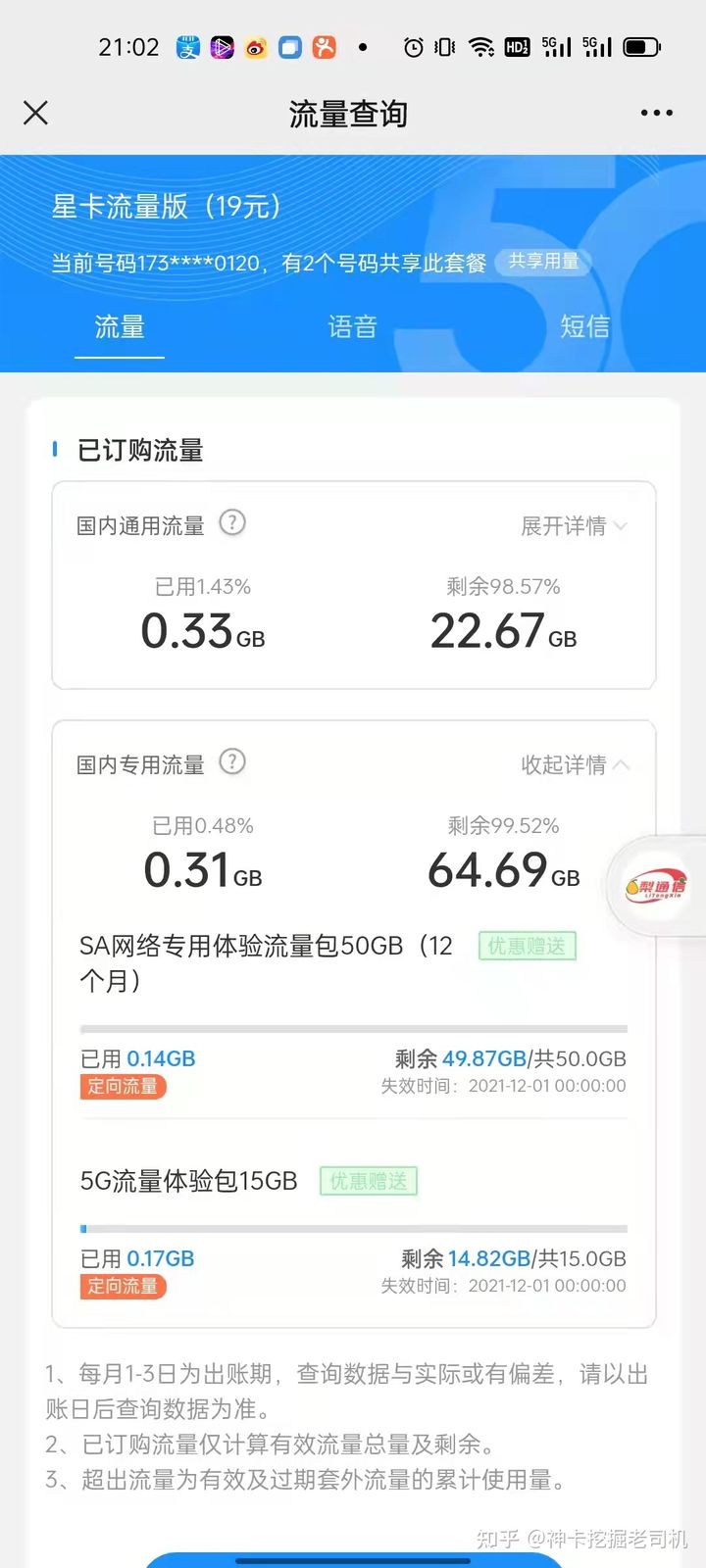Open the three-dot overflow menu

pos(656,114)
